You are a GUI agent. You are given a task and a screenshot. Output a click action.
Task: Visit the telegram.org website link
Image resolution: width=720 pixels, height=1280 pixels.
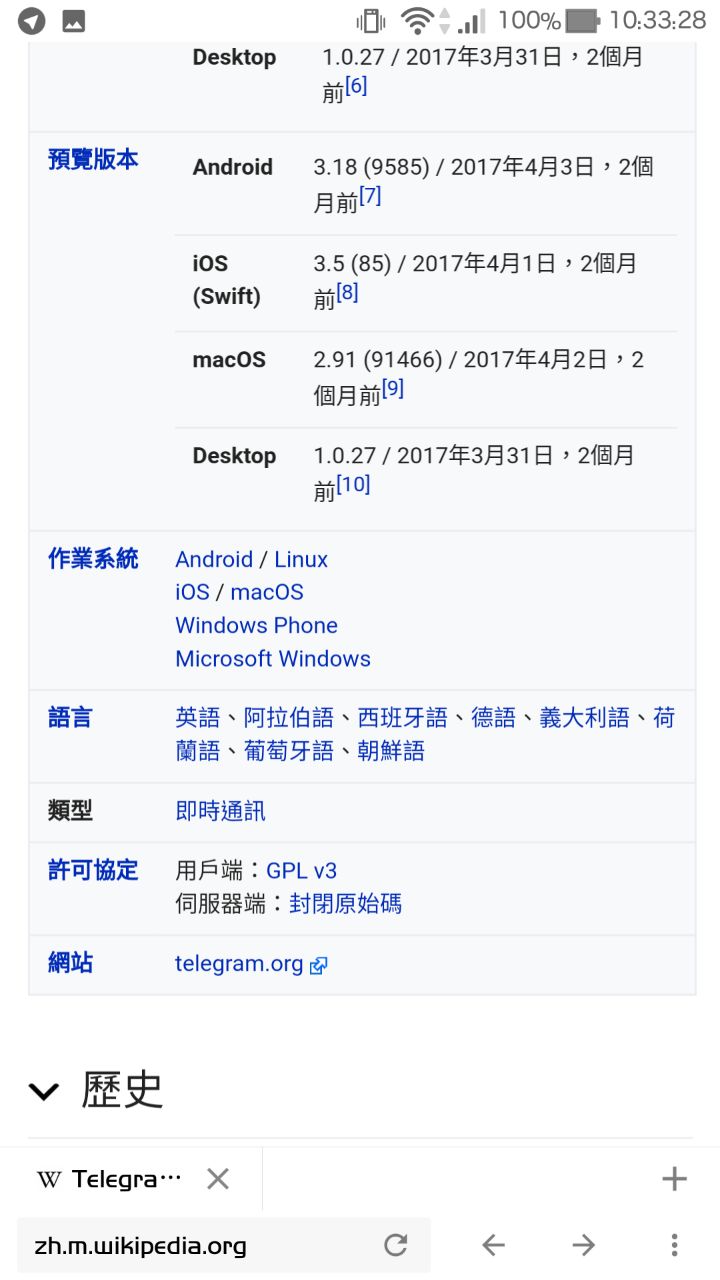[x=240, y=964]
